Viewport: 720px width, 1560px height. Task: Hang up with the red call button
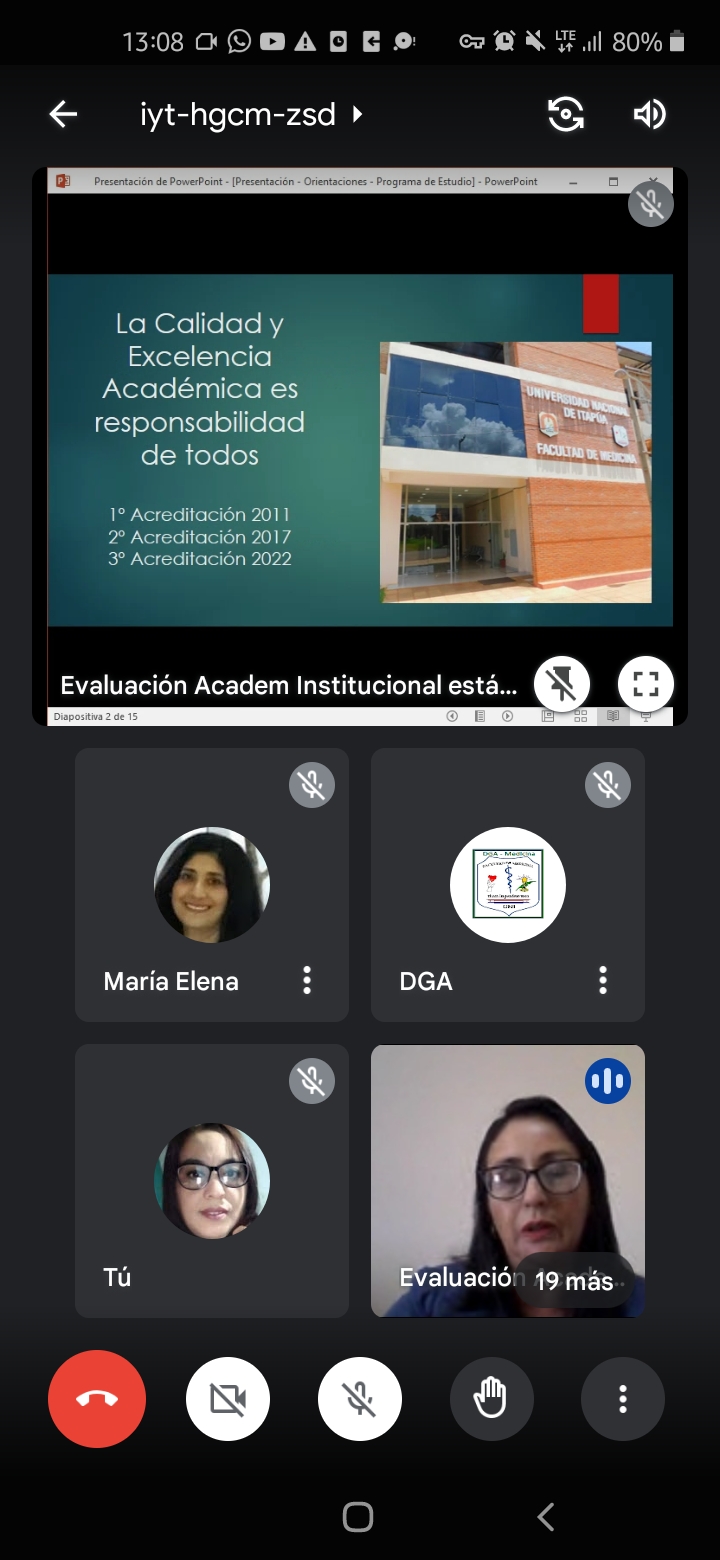click(x=97, y=1399)
